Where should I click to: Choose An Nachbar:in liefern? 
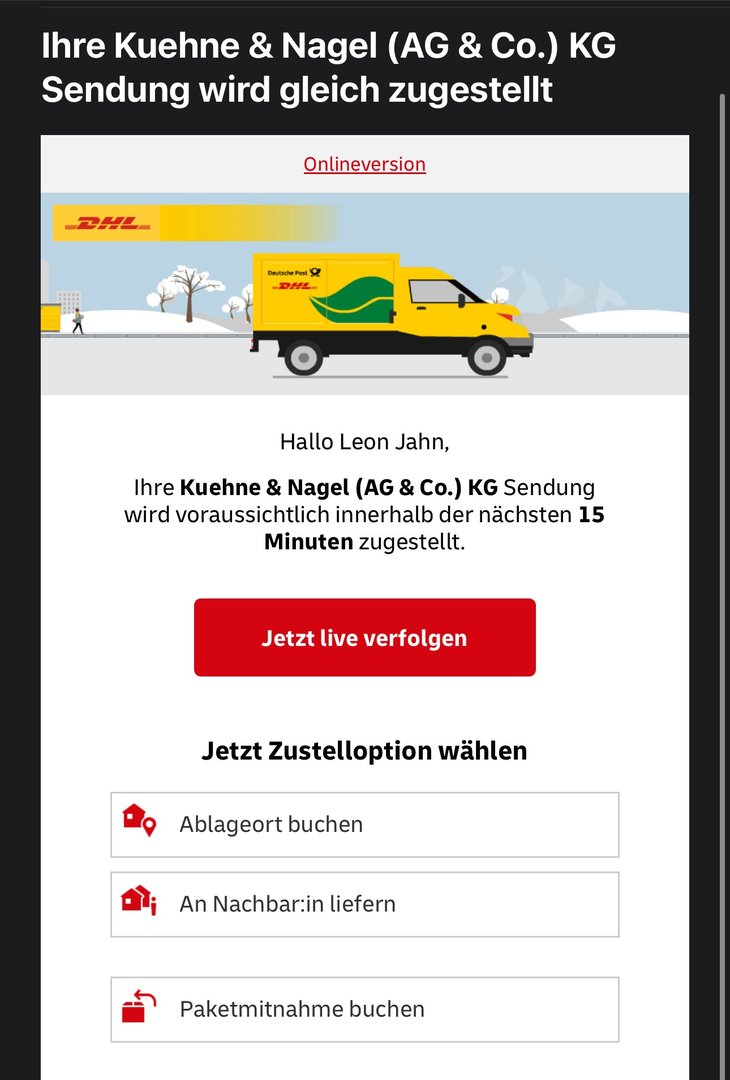(x=364, y=904)
